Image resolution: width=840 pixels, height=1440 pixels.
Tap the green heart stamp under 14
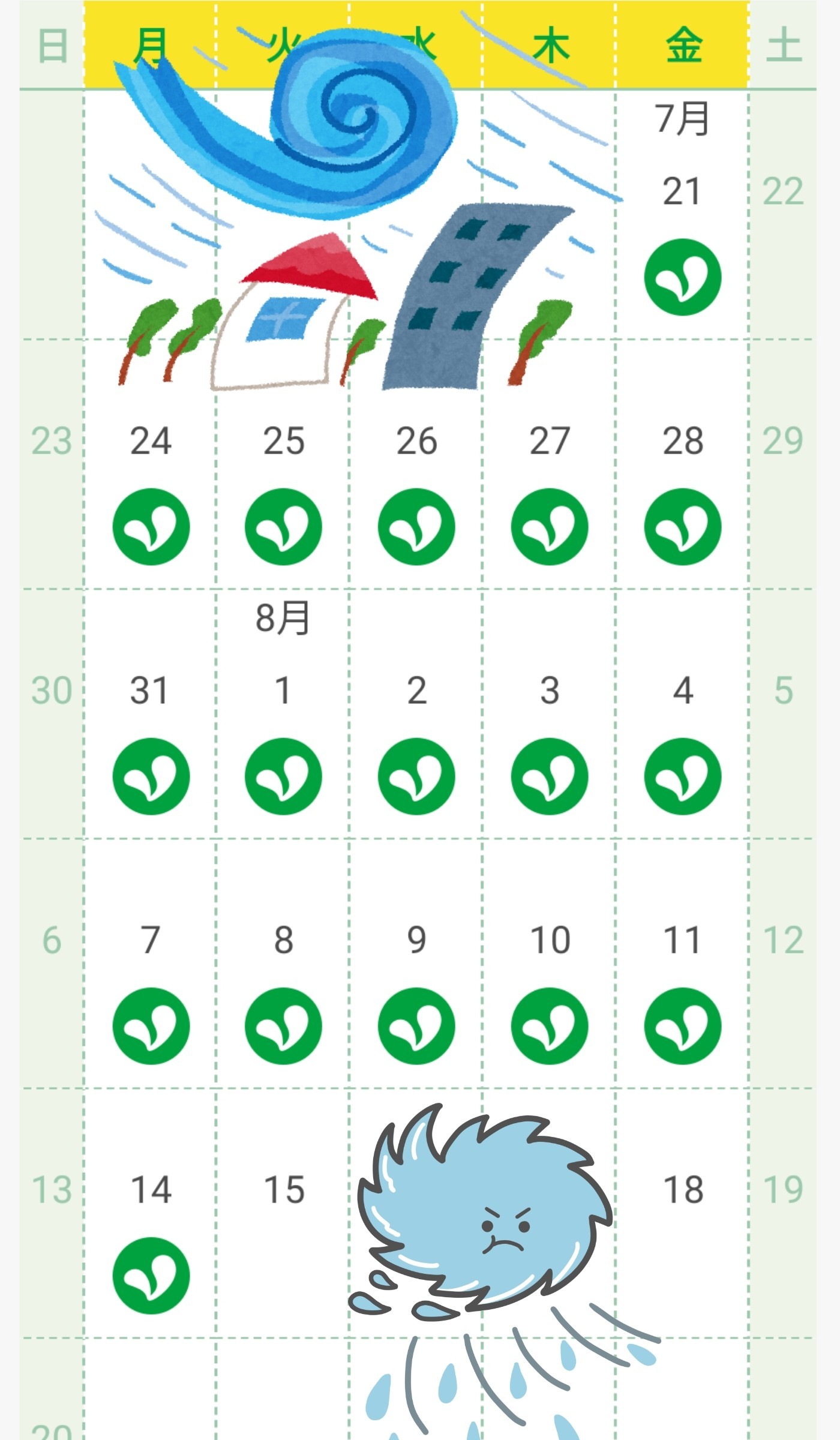click(x=151, y=1275)
